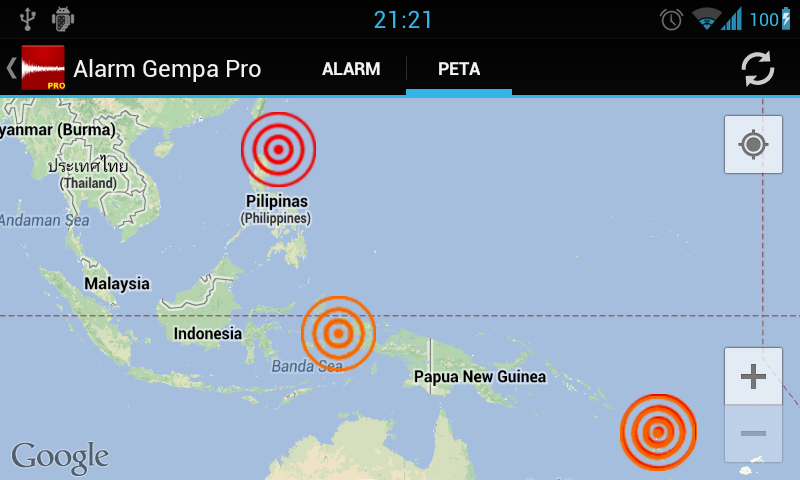This screenshot has height=480, width=800.
Task: Switch to the ALARM tab
Action: pos(351,69)
